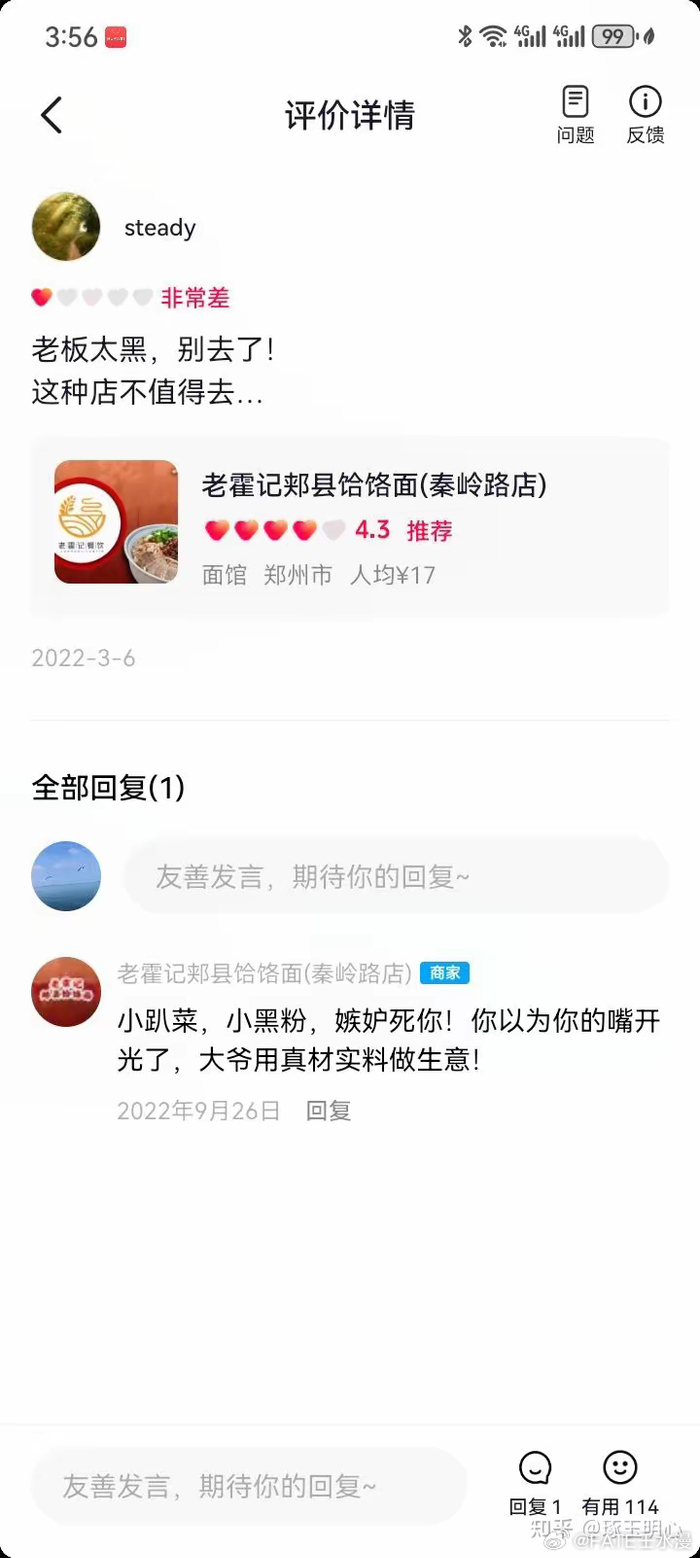Reply to the merchant's comment
Image resolution: width=700 pixels, height=1558 pixels.
[328, 1110]
